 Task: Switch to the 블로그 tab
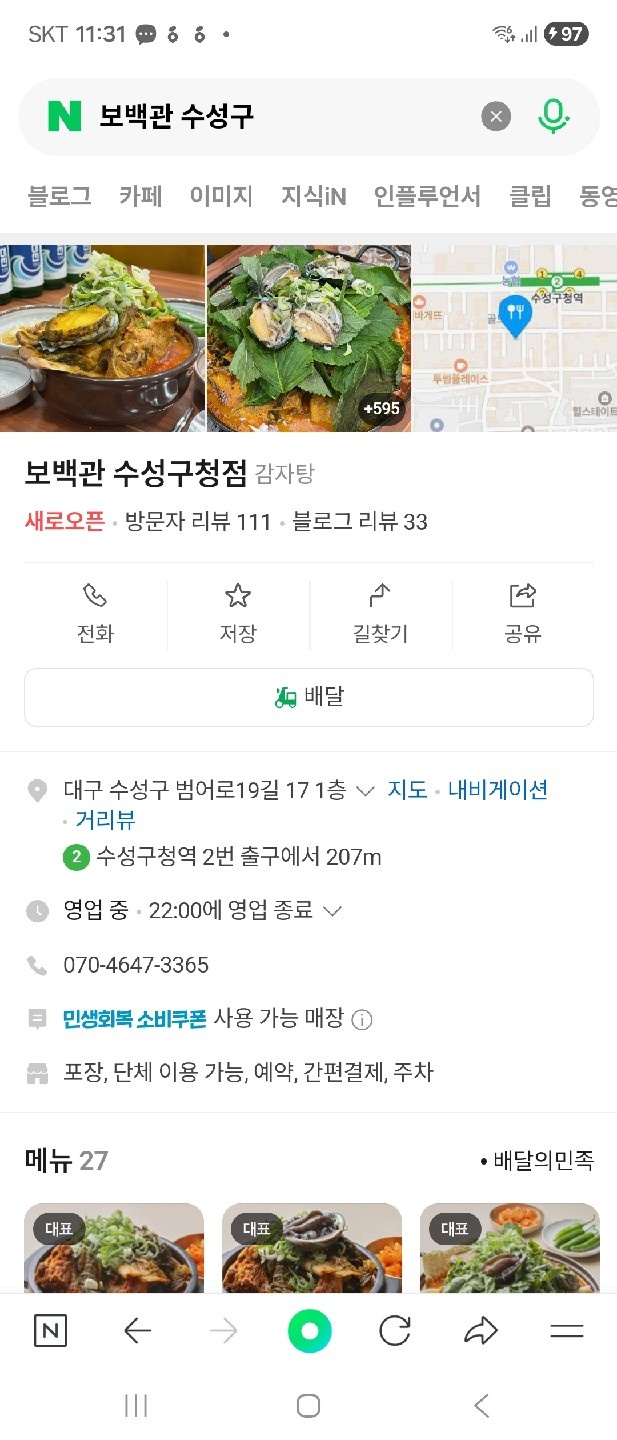click(59, 196)
